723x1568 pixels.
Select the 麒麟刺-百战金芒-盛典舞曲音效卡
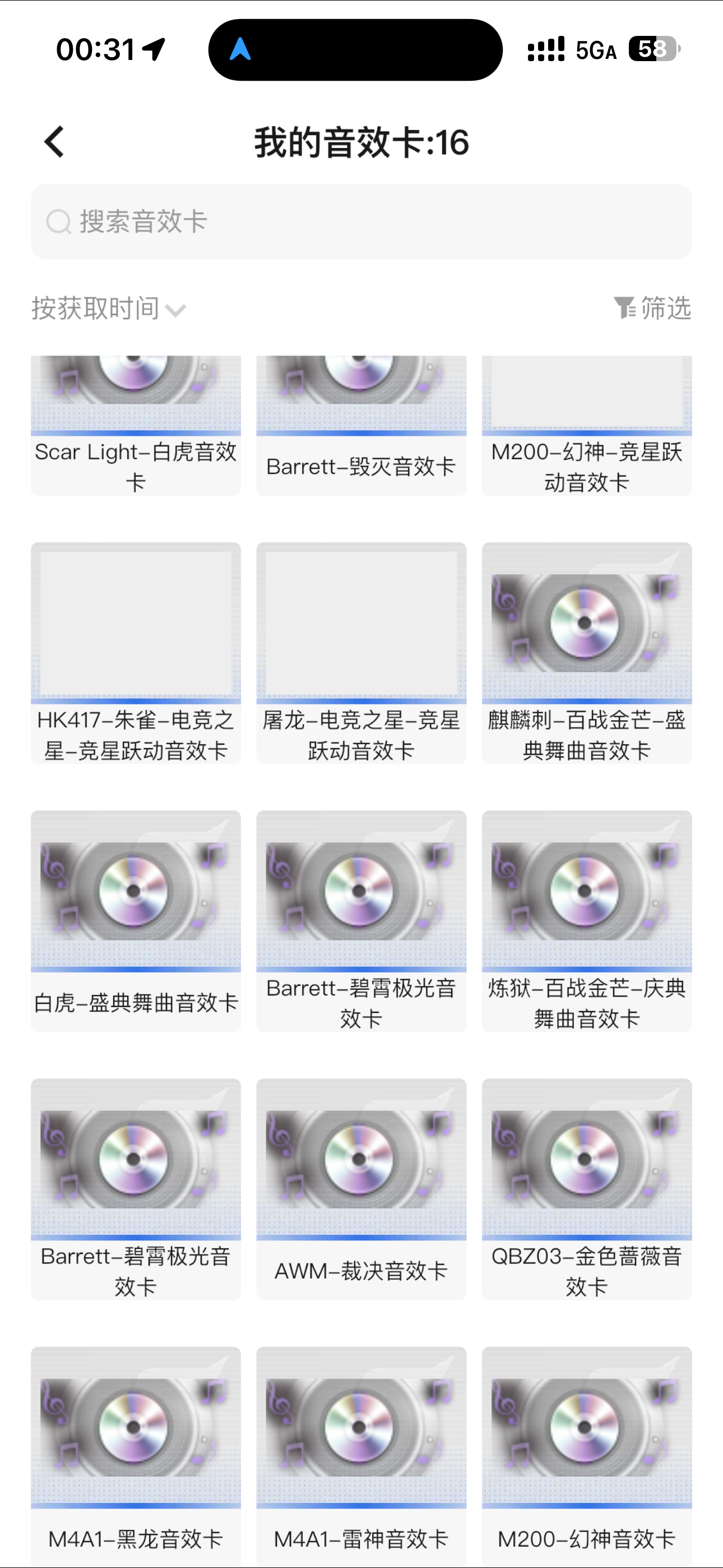tap(587, 651)
